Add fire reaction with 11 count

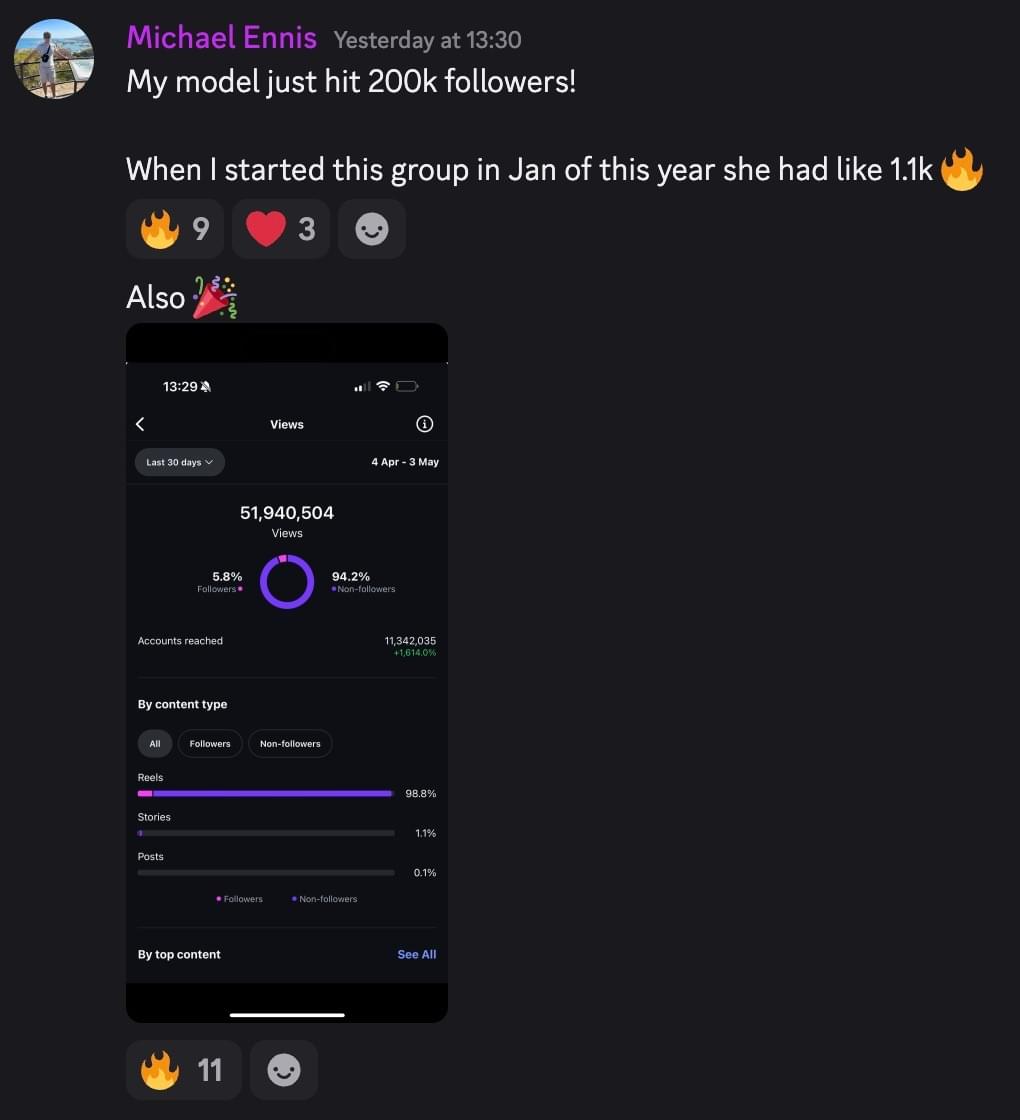tap(183, 1070)
